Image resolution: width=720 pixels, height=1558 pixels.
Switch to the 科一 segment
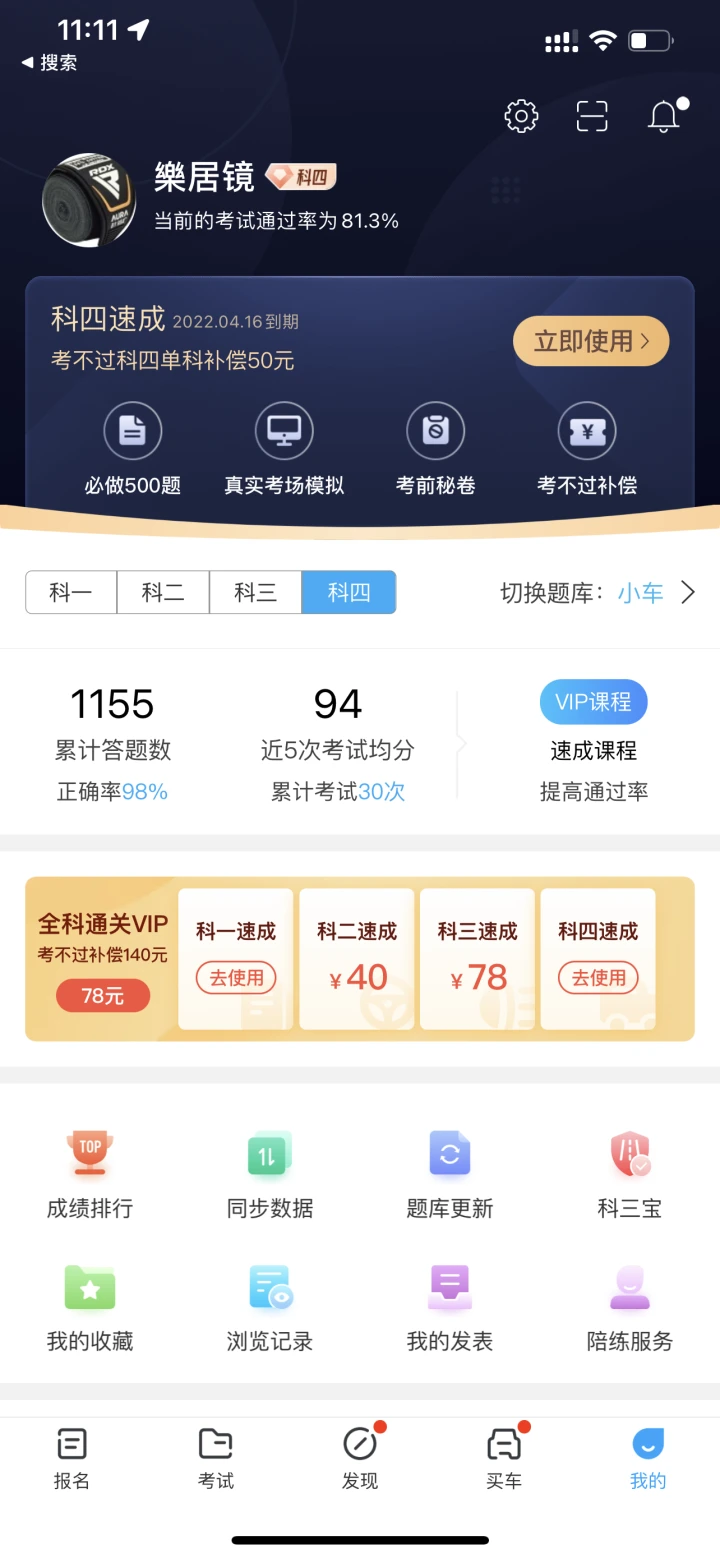(71, 592)
